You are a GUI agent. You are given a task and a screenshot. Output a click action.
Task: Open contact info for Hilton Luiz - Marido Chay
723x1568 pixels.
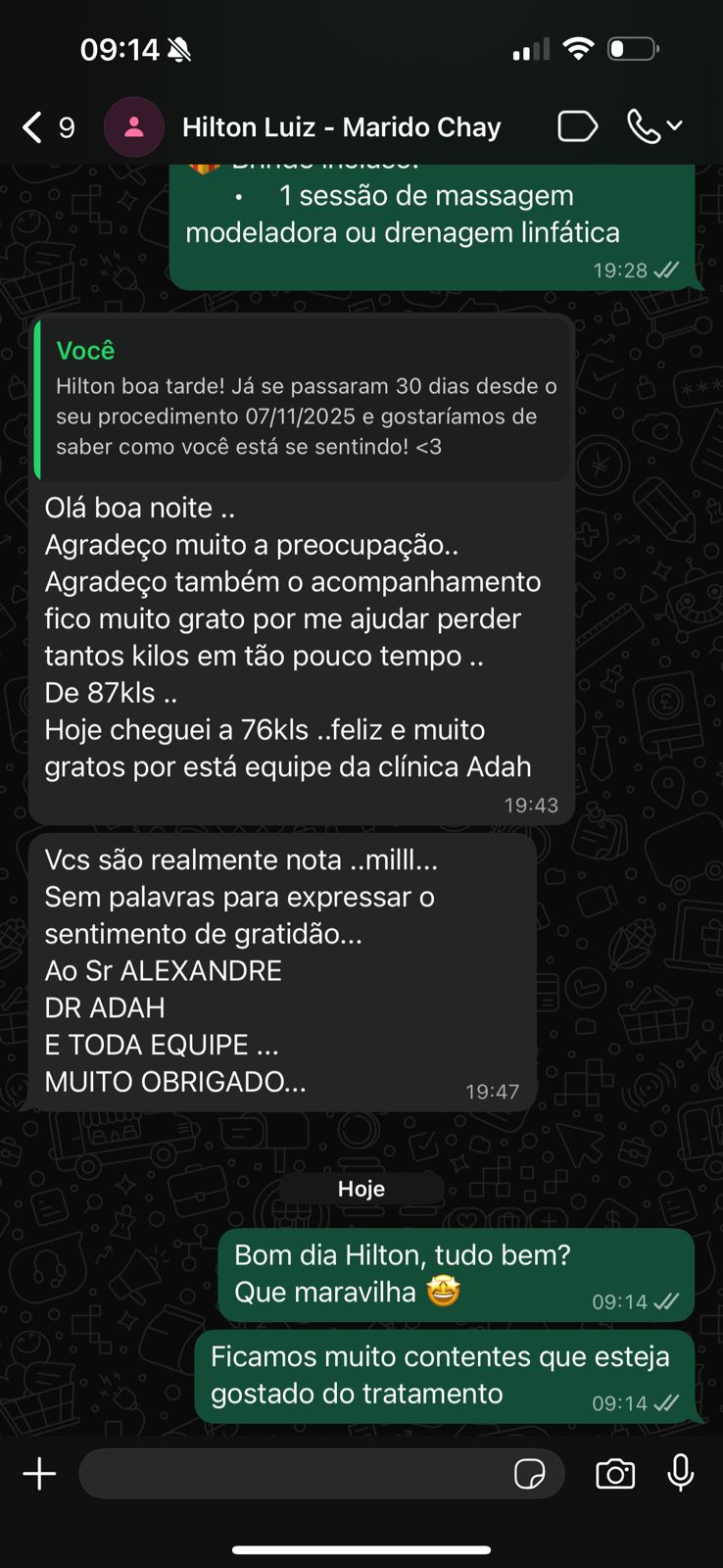pos(341,127)
